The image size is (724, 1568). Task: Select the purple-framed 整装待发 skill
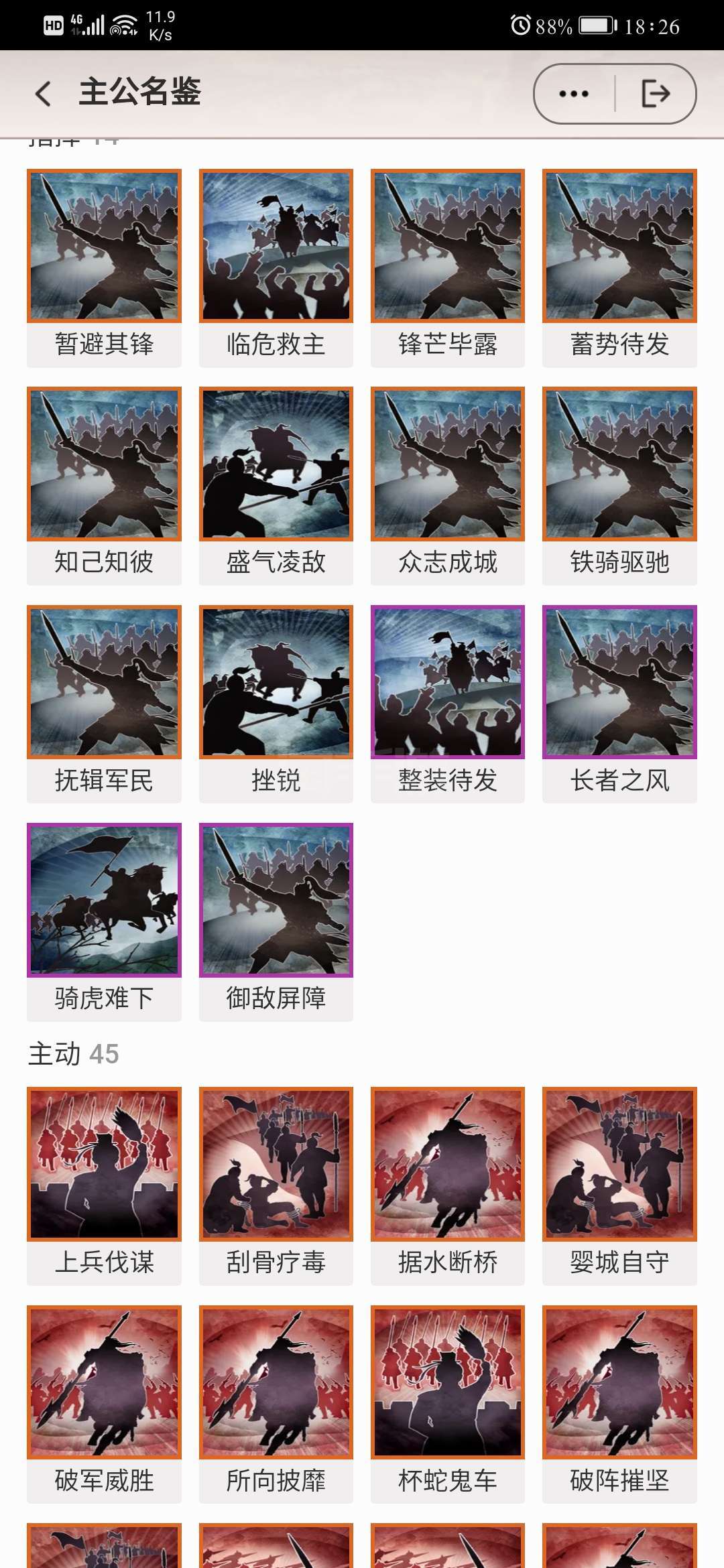pyautogui.click(x=448, y=704)
